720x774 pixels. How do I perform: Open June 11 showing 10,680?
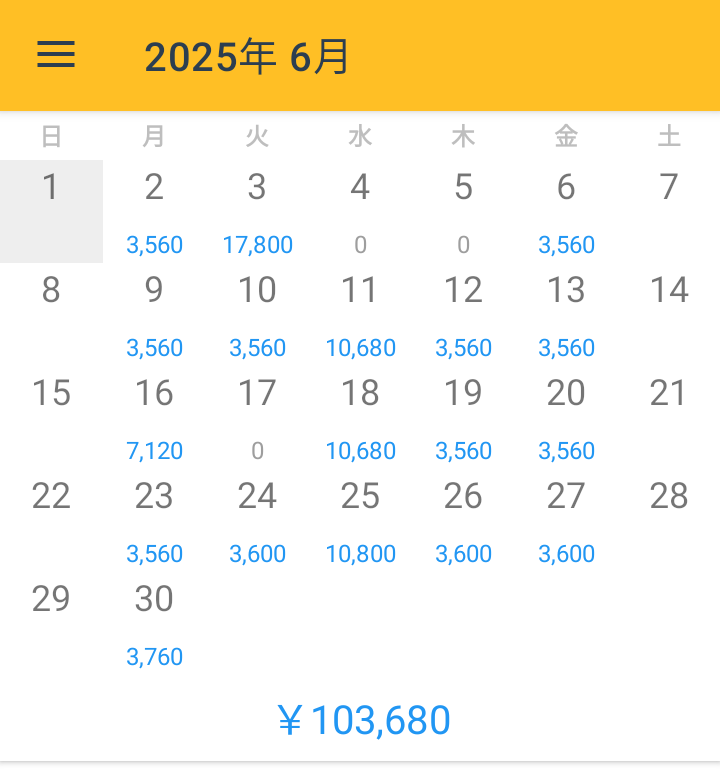point(360,314)
